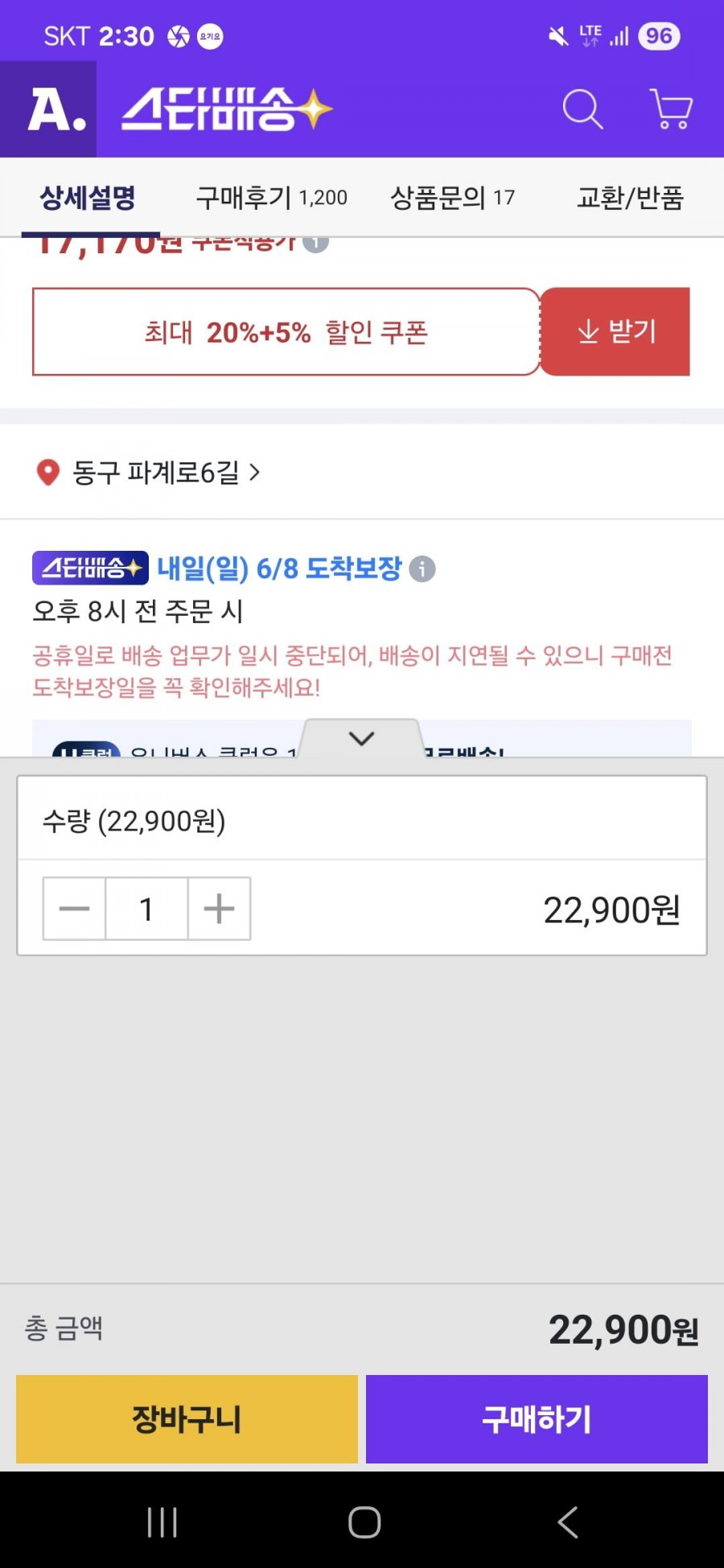
Task: Switch to the 구매후기 tab
Action: pyautogui.click(x=271, y=198)
